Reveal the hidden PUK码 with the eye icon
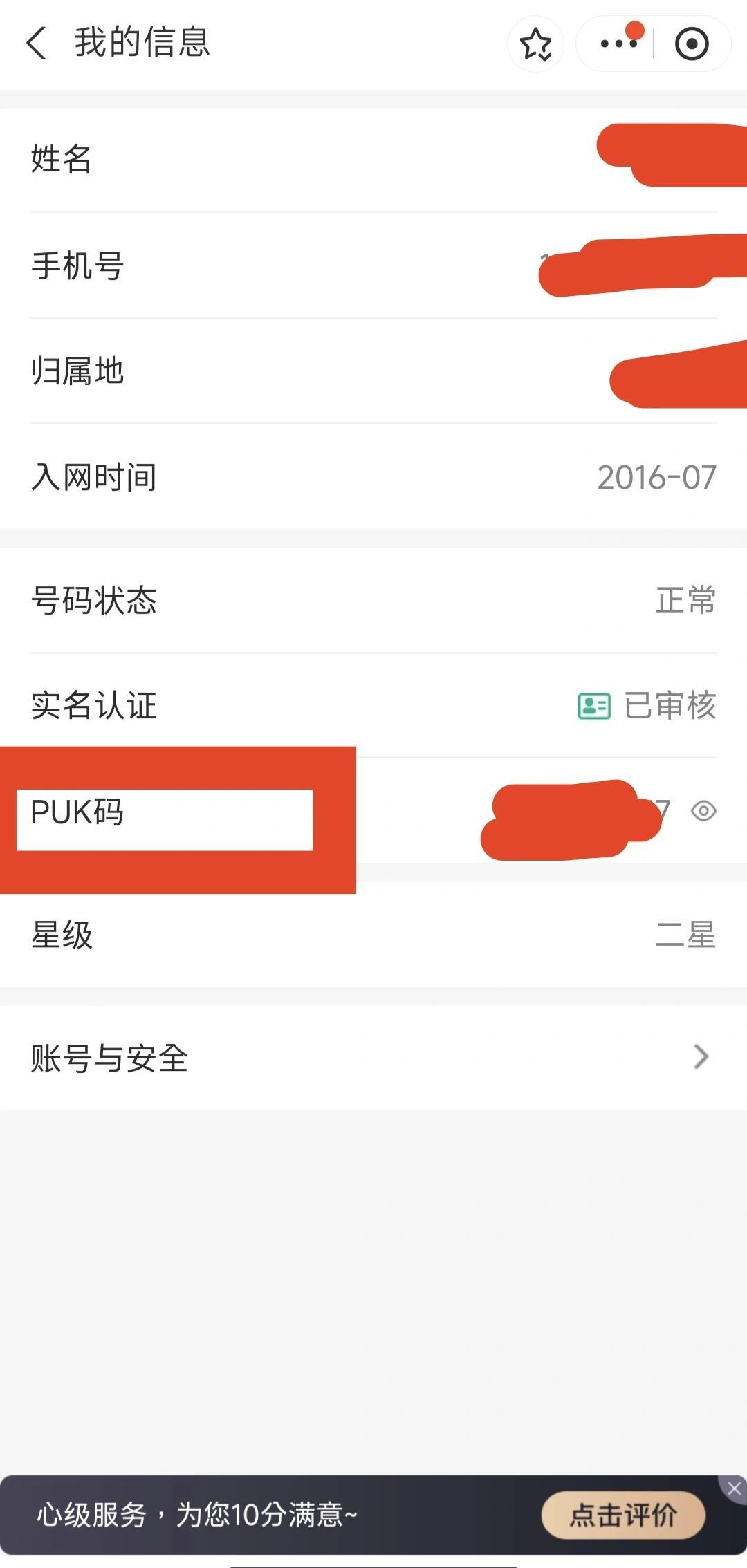Screen dimensions: 747x1568 point(703,810)
